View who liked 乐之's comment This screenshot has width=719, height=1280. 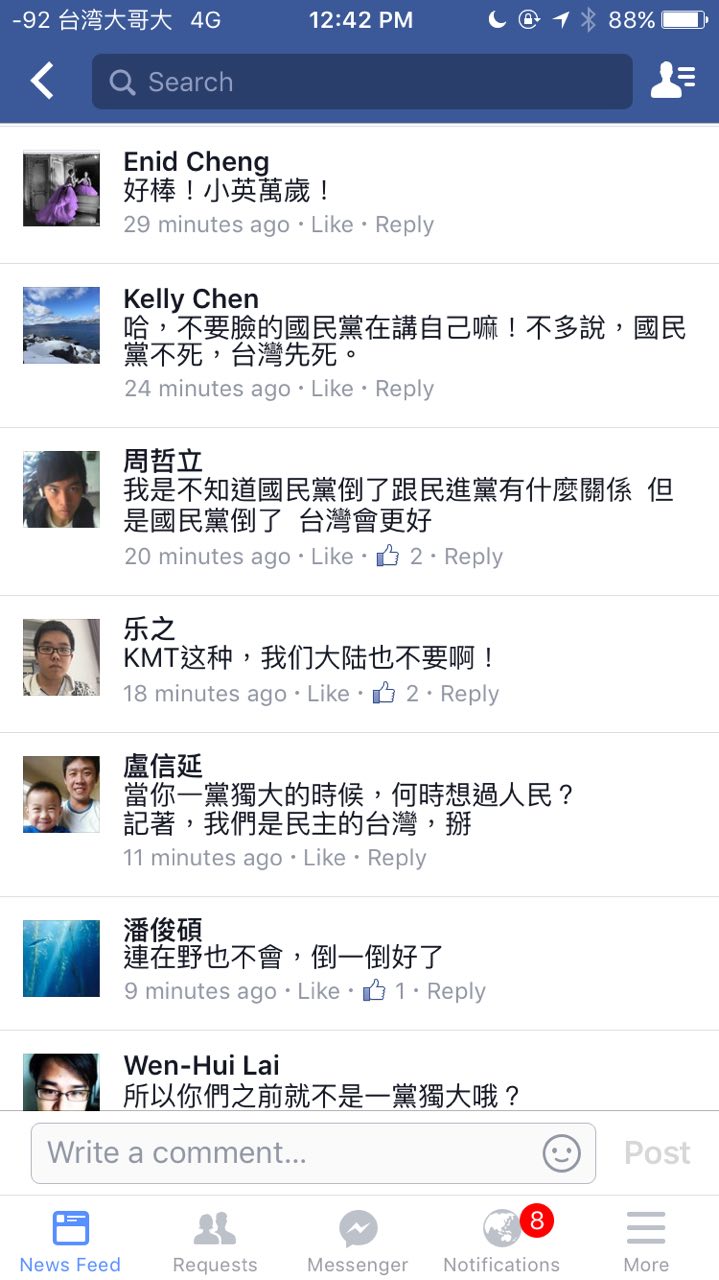point(396,693)
